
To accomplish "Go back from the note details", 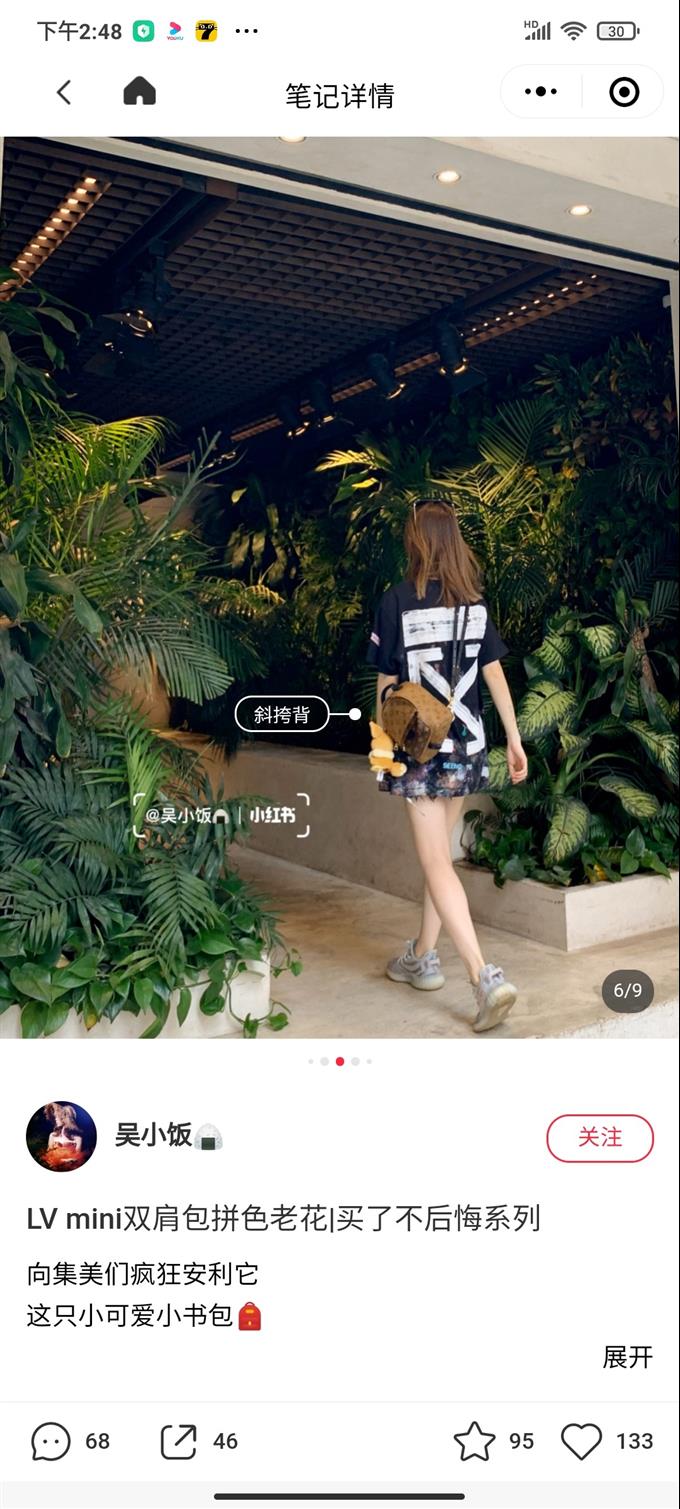I will click(x=64, y=93).
